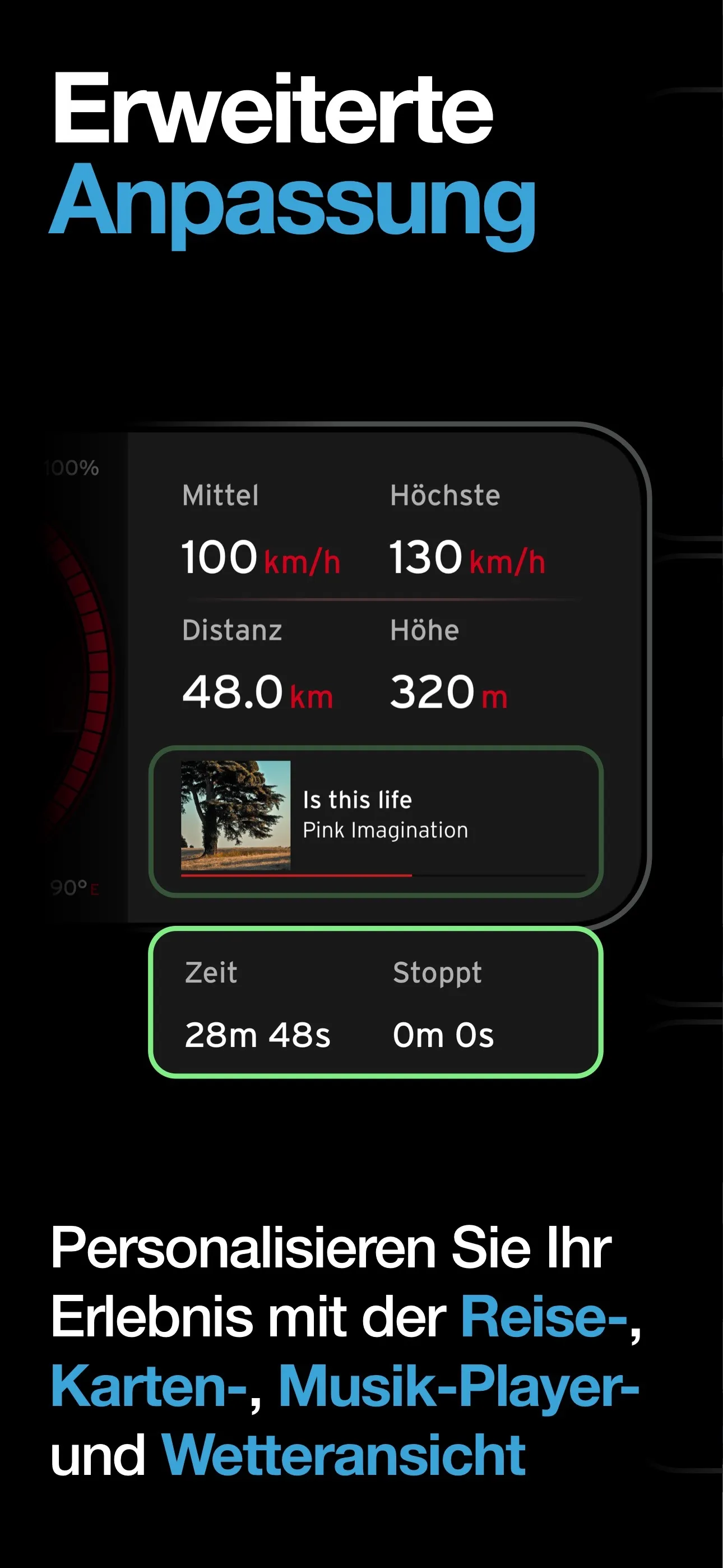Screen dimensions: 723x1568
Task: Tap the Distanz 48.0 km value
Action: [x=258, y=691]
